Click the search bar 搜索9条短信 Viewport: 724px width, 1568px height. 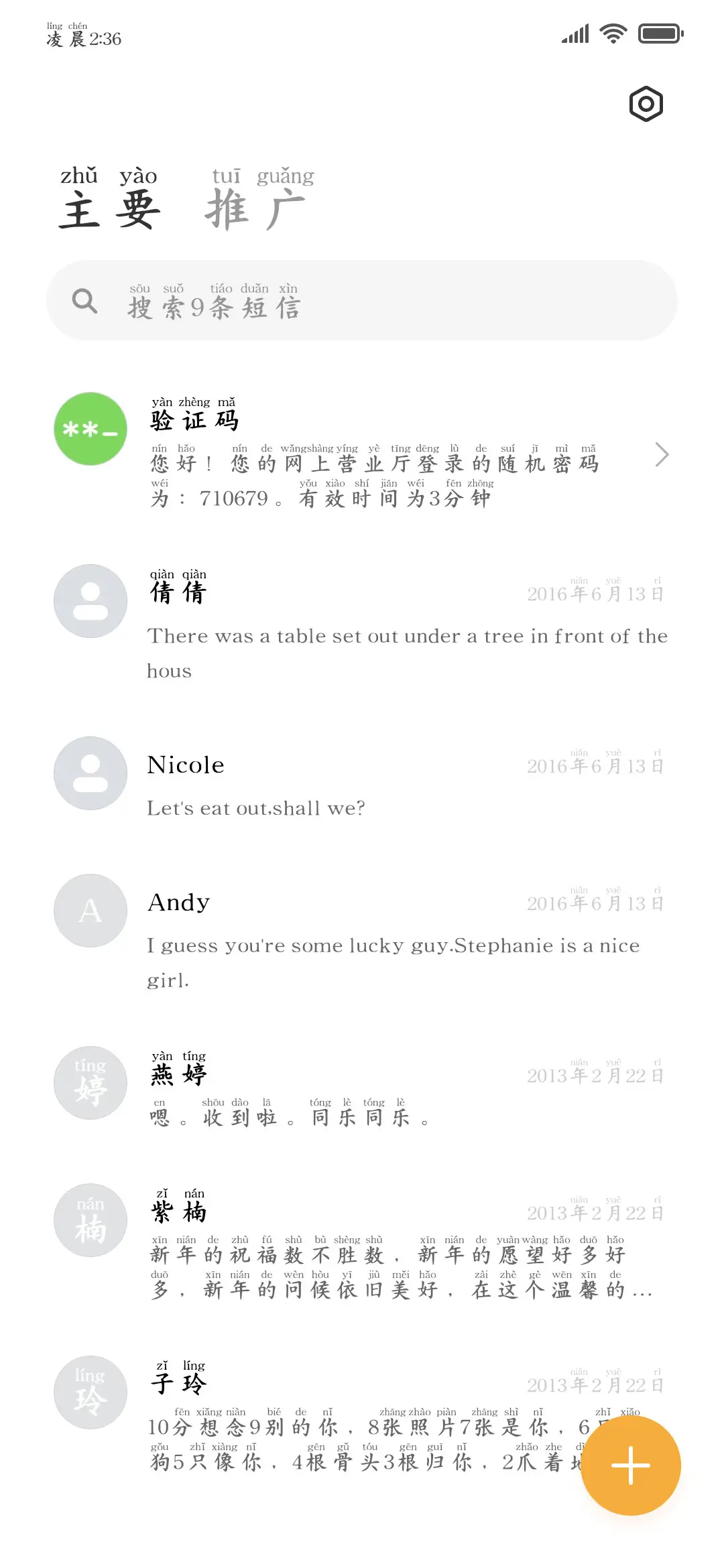pyautogui.click(x=362, y=301)
